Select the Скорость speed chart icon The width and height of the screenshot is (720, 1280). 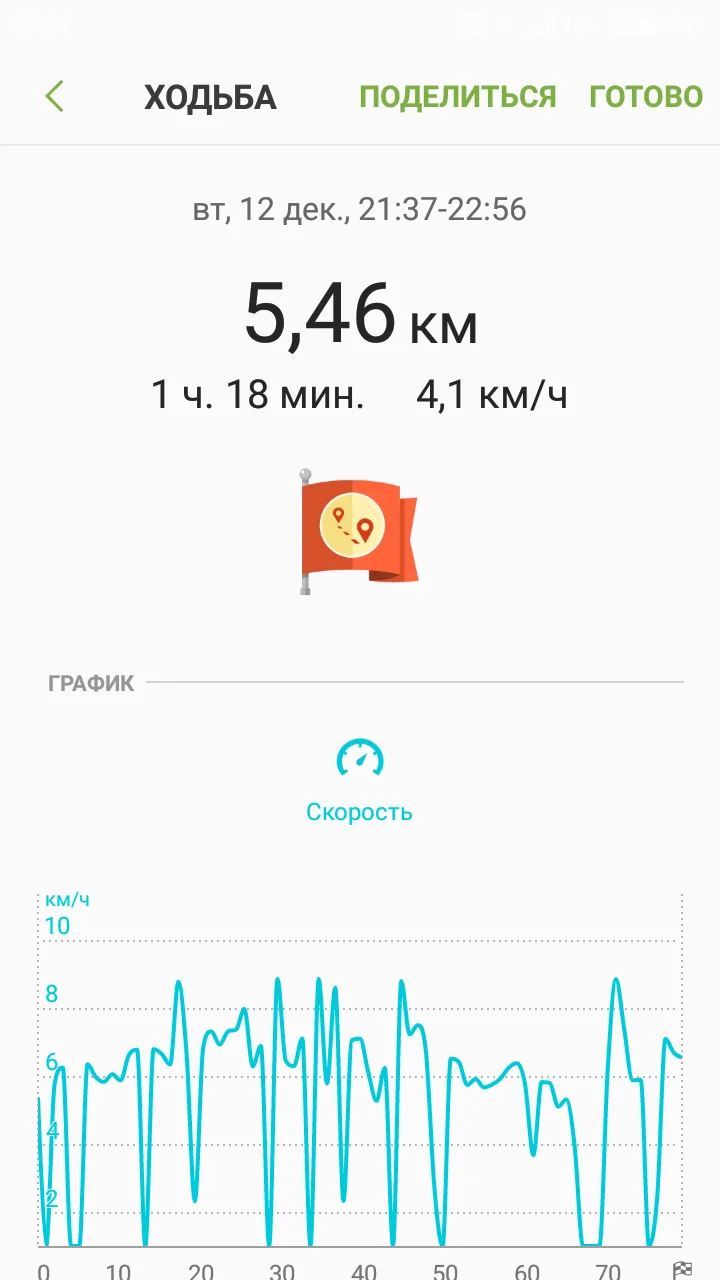(359, 760)
